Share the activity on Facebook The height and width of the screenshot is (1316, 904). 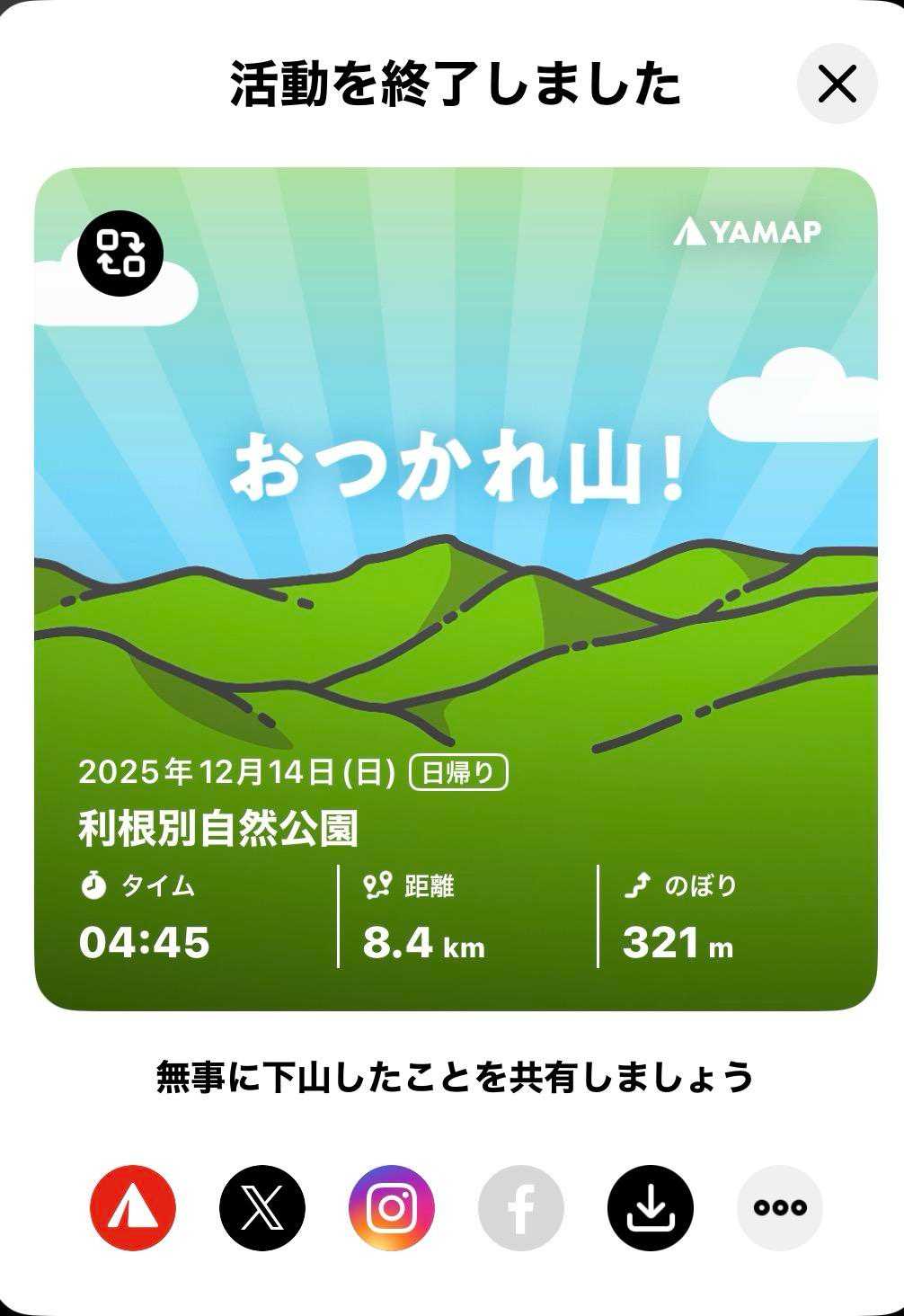[521, 1208]
